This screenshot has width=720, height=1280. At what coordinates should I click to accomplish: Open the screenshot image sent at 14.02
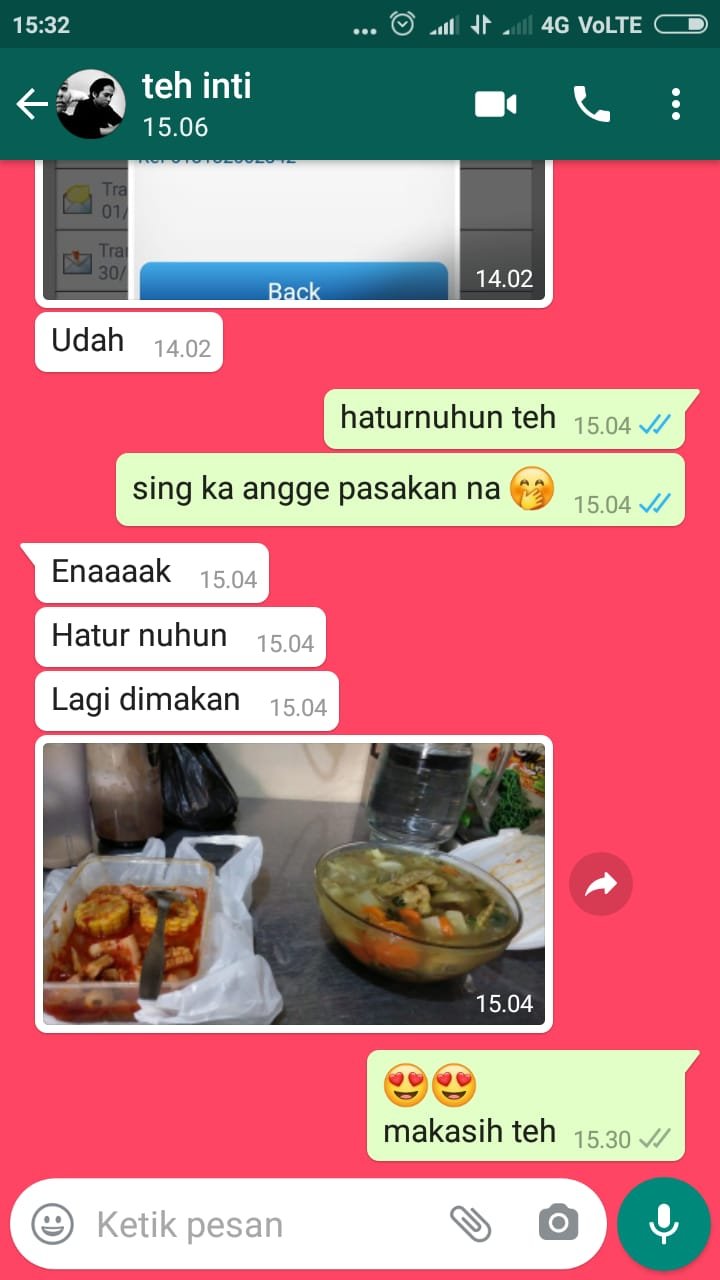(294, 232)
